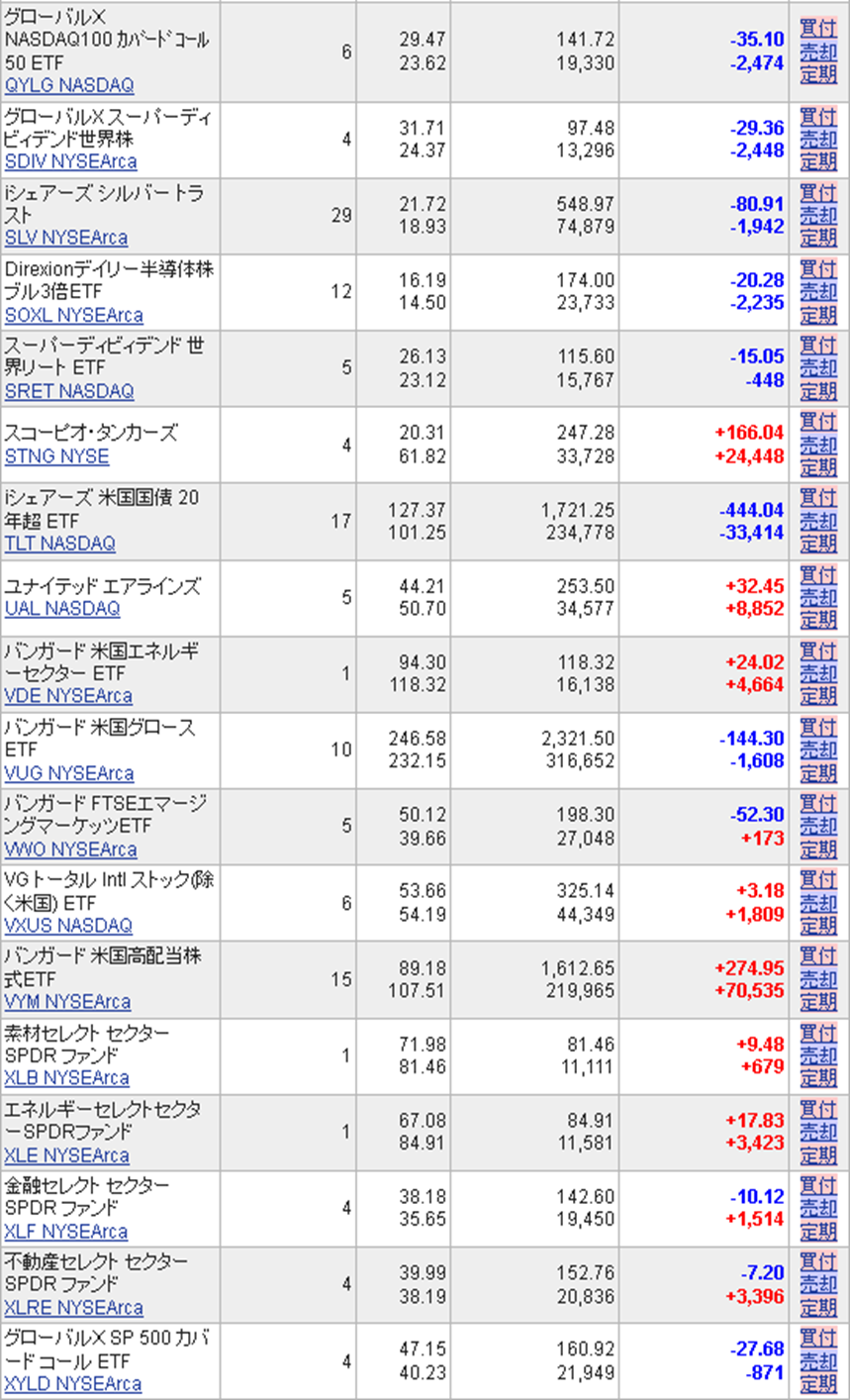Open the XLE NYSEArca ticker link
850x1400 pixels.
point(66,1155)
